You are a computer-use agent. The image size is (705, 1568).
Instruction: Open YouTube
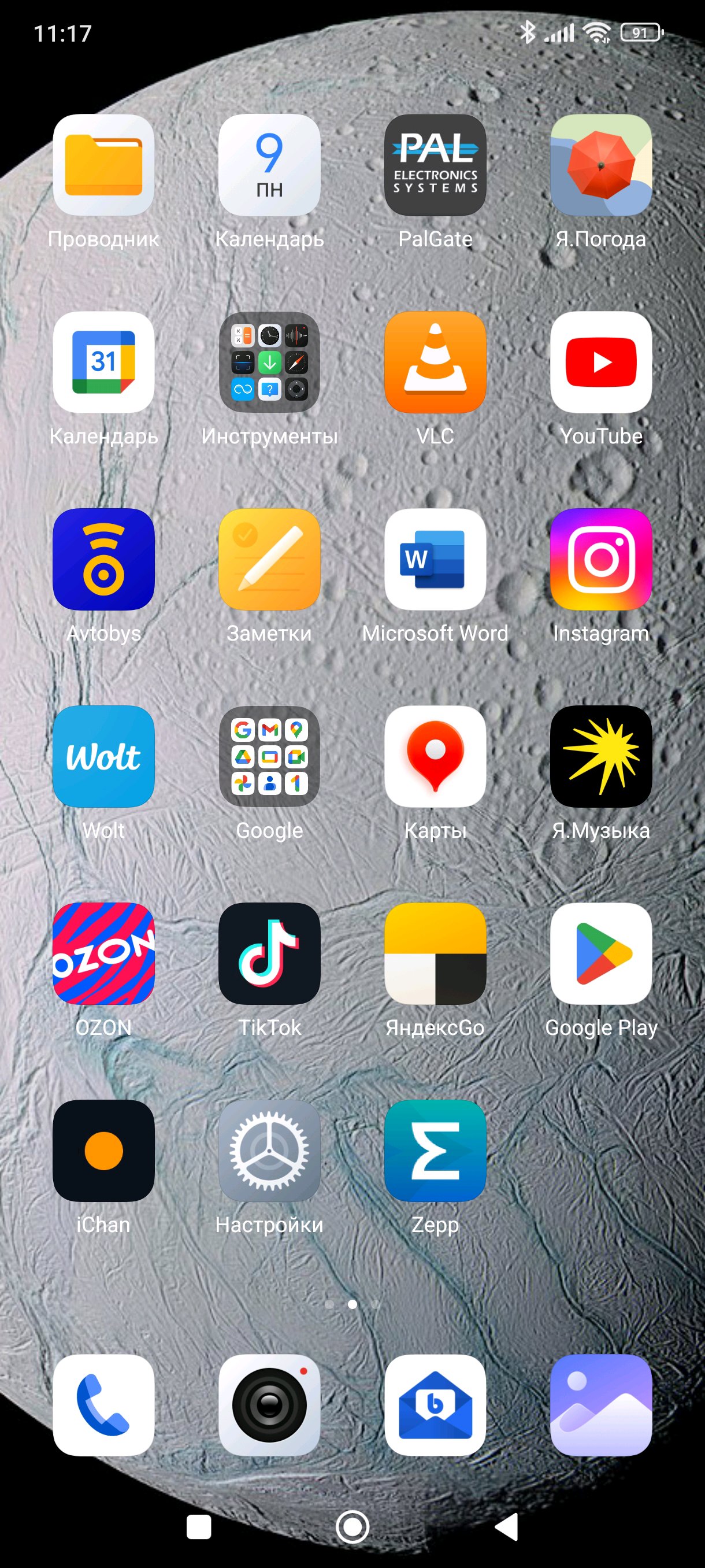(600, 363)
